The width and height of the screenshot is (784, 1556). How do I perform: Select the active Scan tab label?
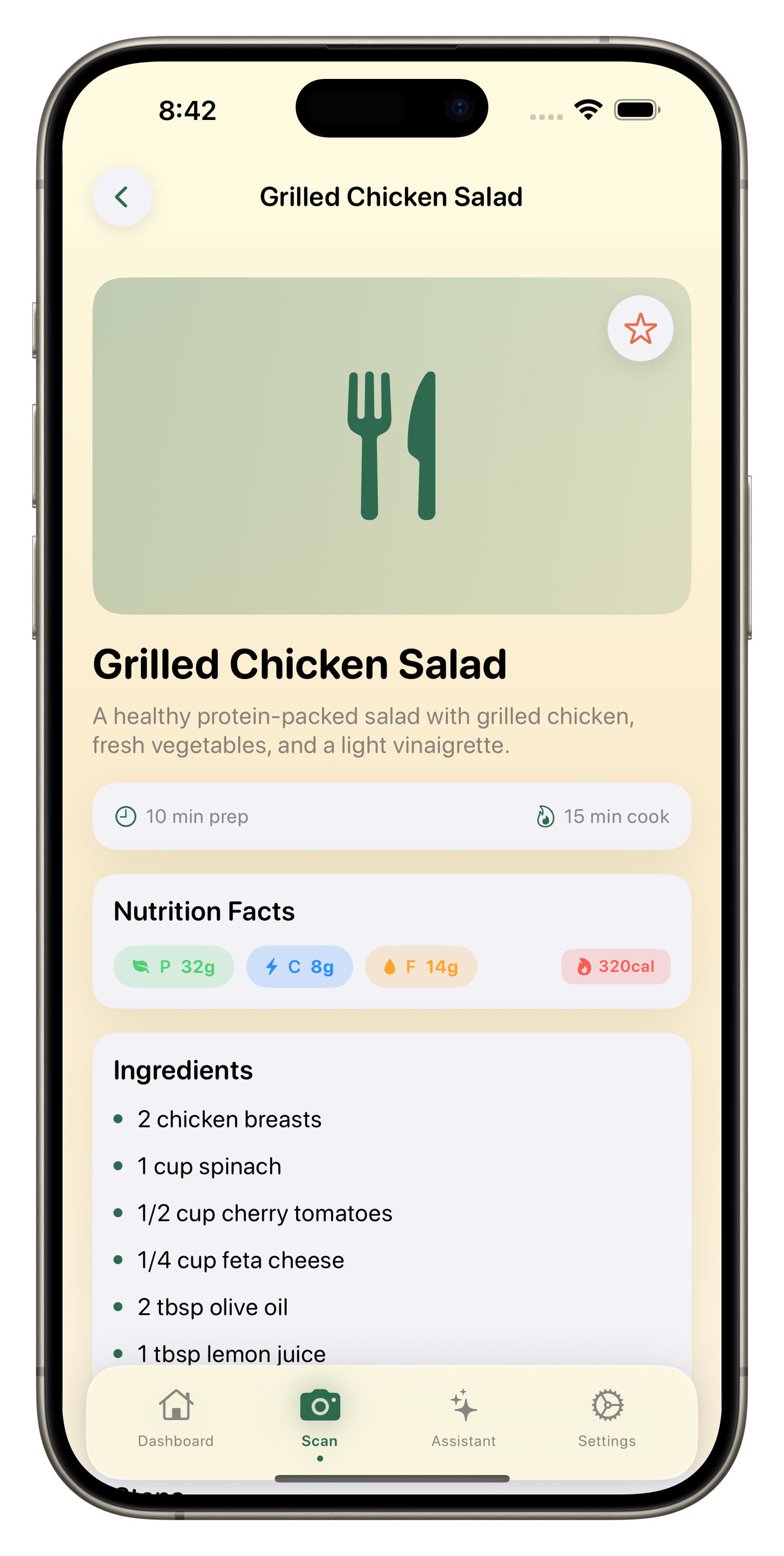[x=319, y=1441]
